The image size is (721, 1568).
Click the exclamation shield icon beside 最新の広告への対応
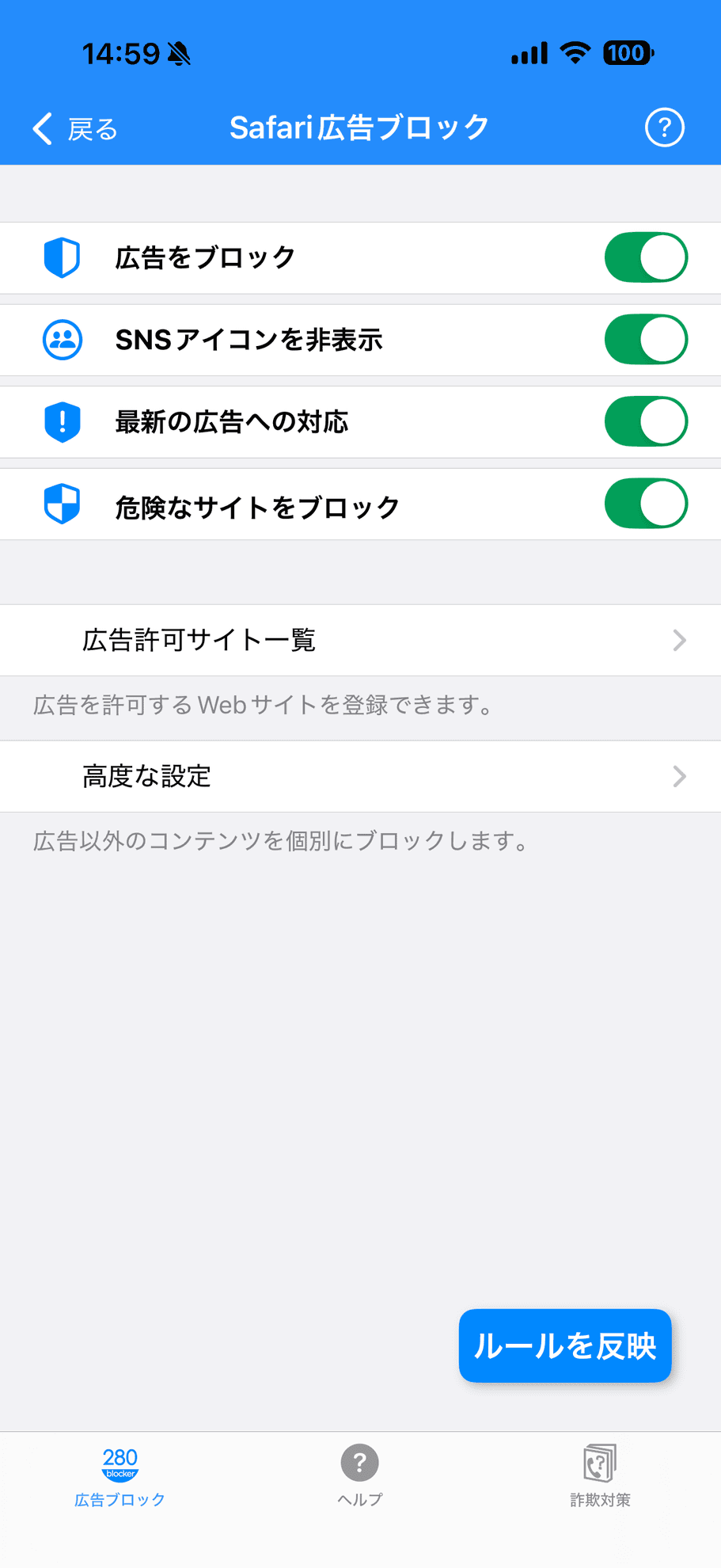[x=62, y=421]
